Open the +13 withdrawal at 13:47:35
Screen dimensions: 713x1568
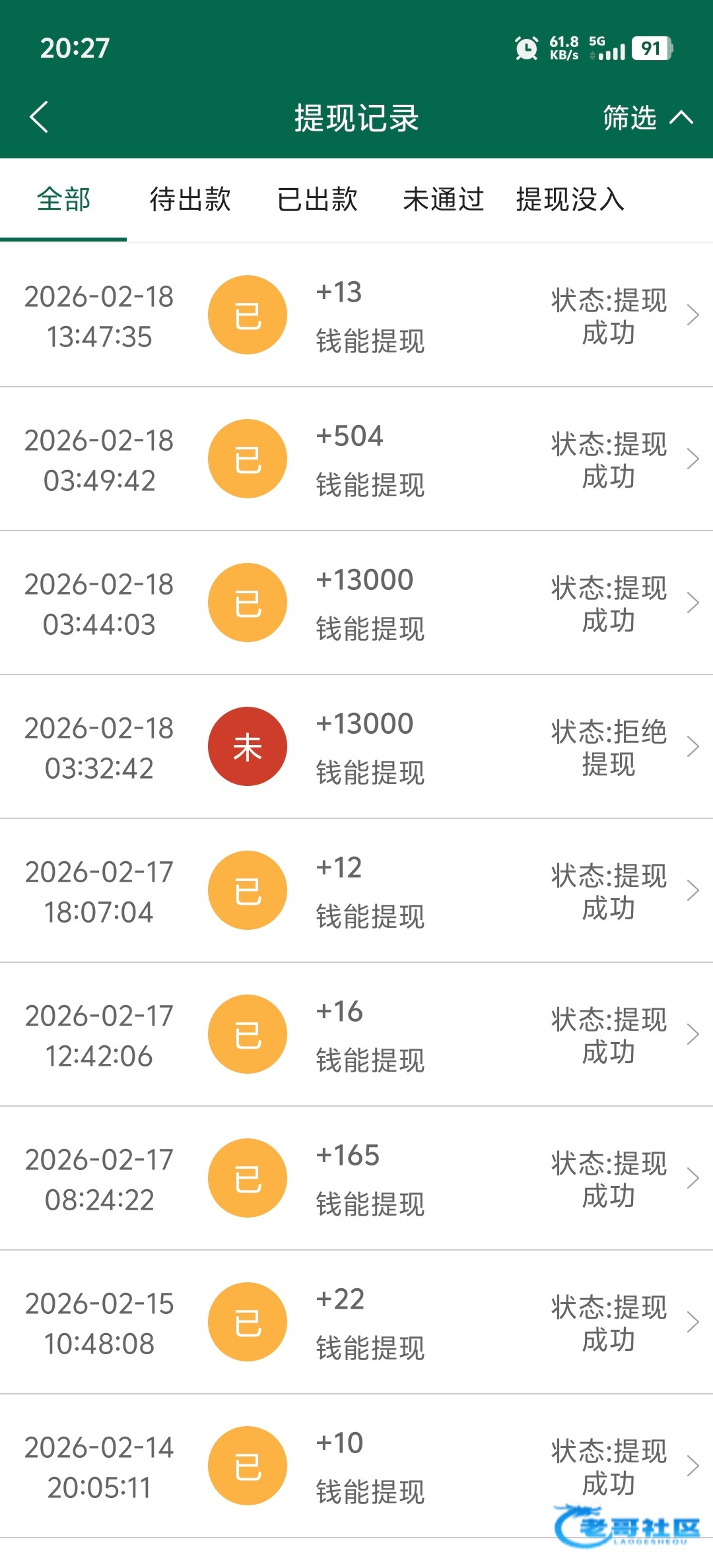[356, 315]
